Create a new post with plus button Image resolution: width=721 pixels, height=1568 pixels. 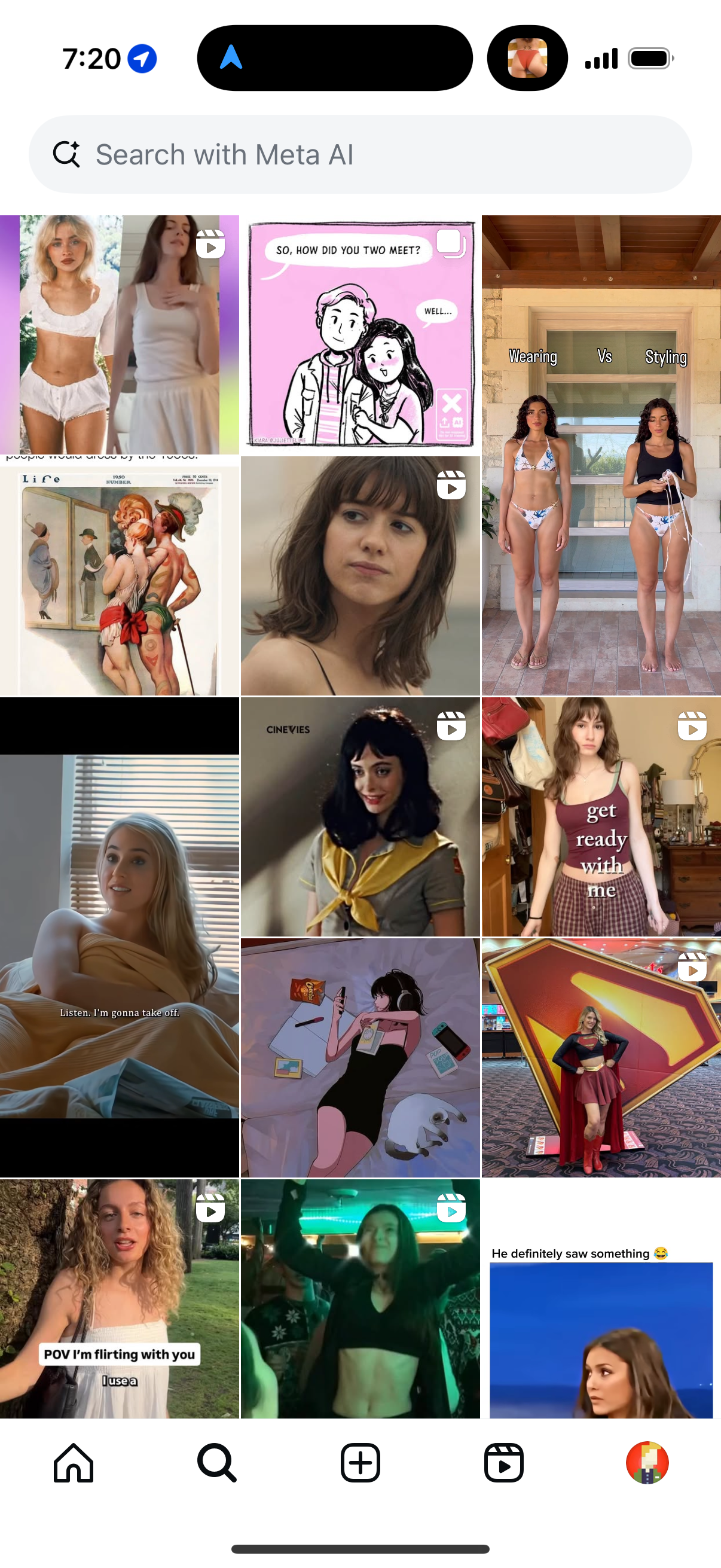tap(360, 1462)
